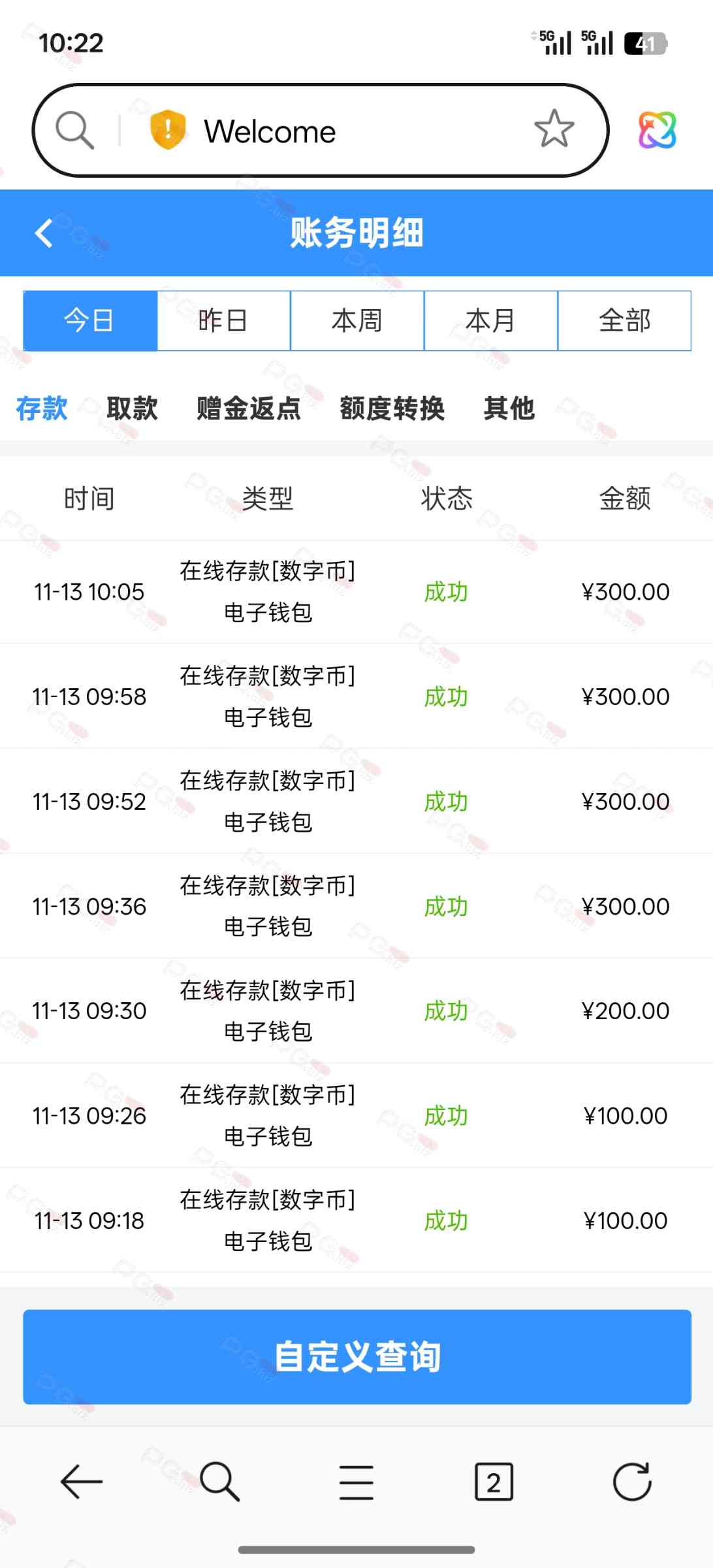Screen dimensions: 713x1568
Task: Select the 存款 category
Action: click(x=42, y=408)
